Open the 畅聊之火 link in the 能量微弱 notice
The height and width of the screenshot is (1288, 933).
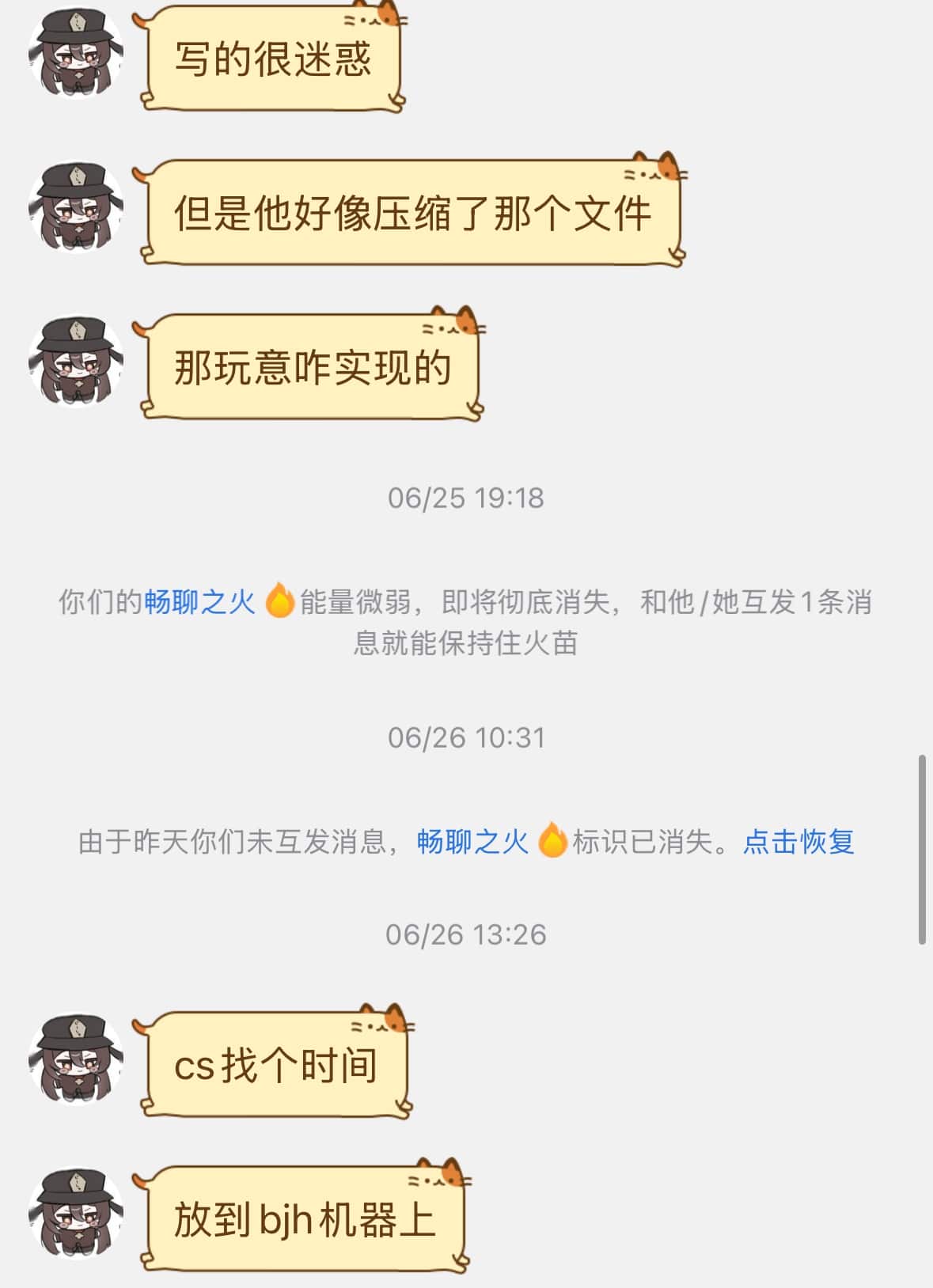[199, 602]
